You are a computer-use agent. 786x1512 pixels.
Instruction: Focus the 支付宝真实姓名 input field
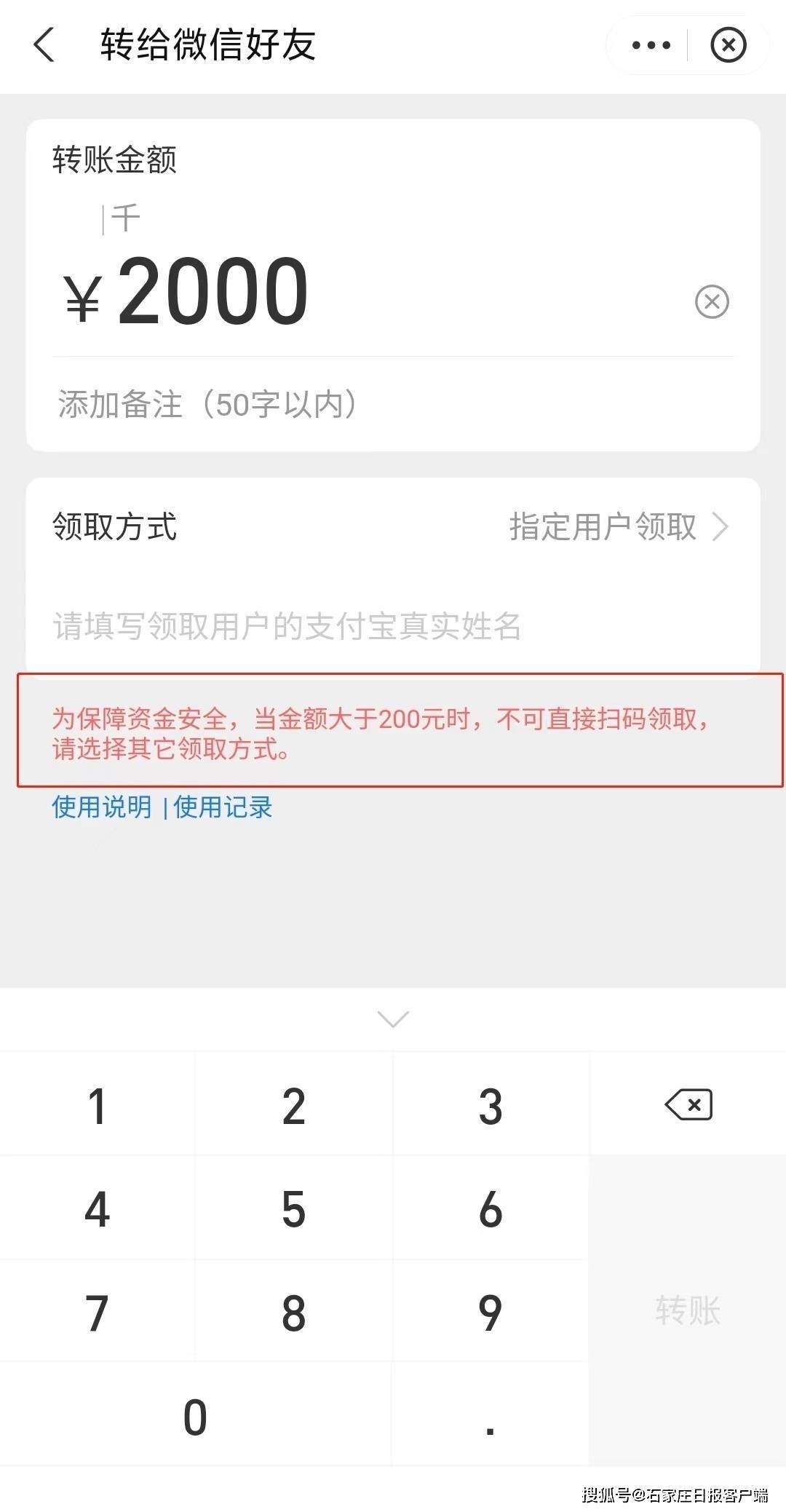(x=393, y=626)
